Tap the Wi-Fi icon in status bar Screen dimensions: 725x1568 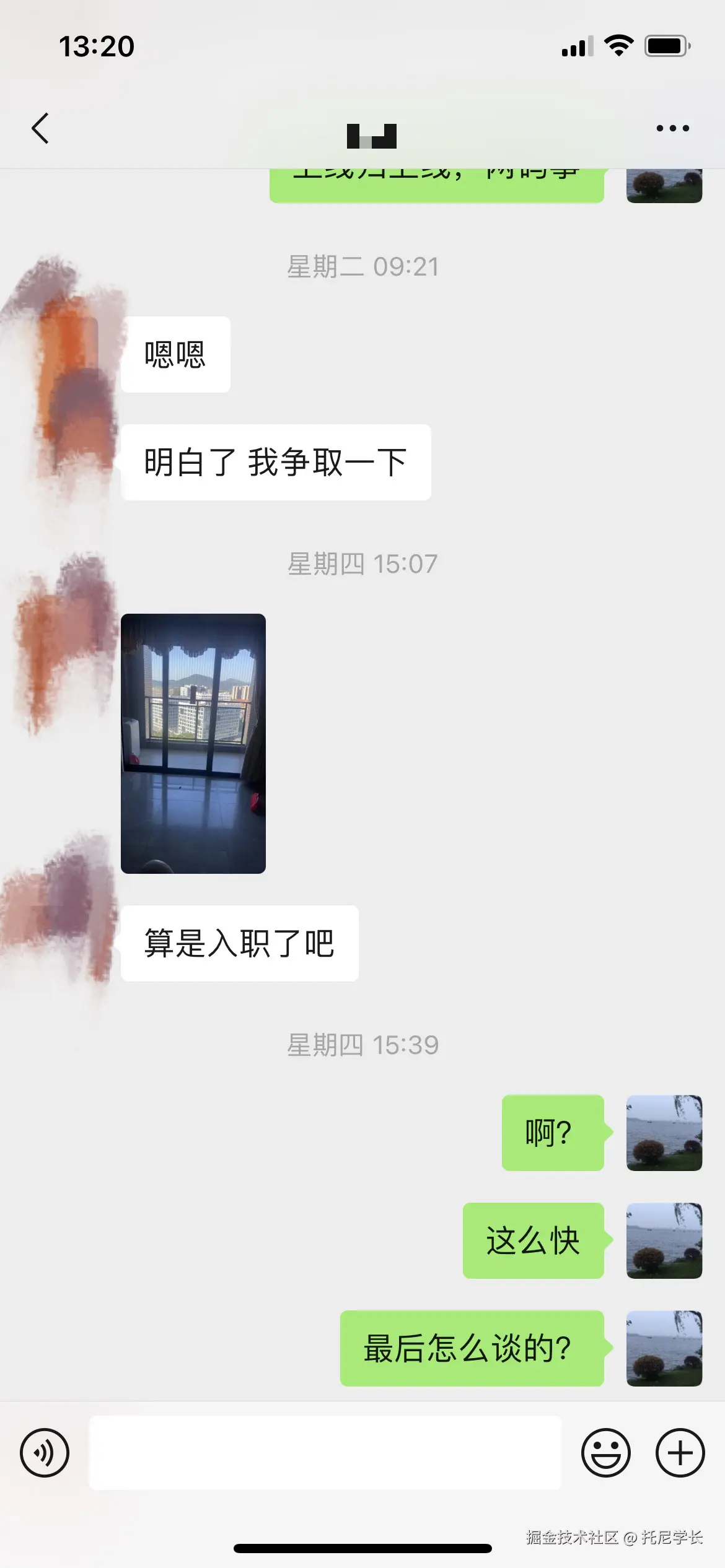(x=620, y=44)
